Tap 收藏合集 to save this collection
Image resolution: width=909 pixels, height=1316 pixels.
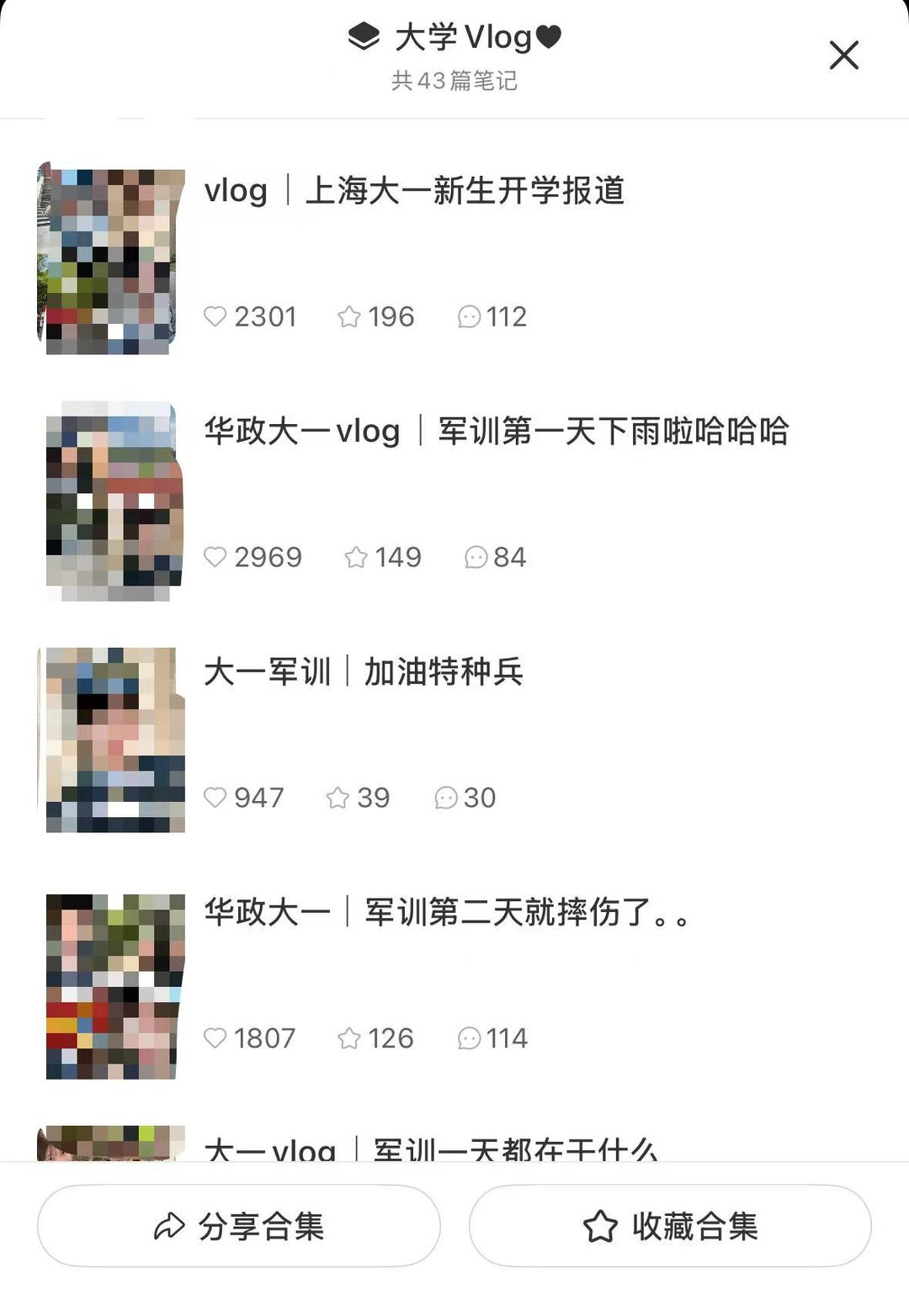coord(670,1226)
